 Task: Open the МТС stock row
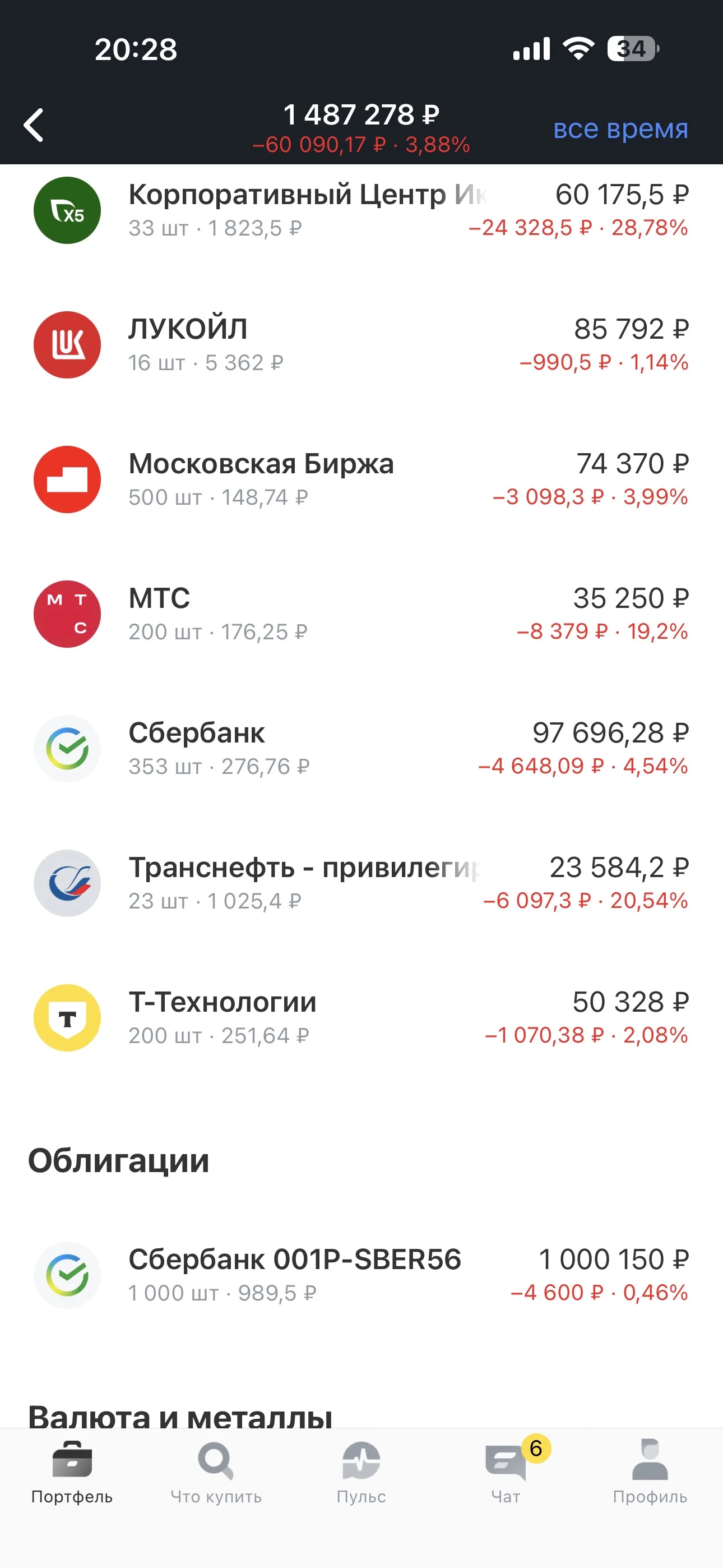tap(361, 614)
